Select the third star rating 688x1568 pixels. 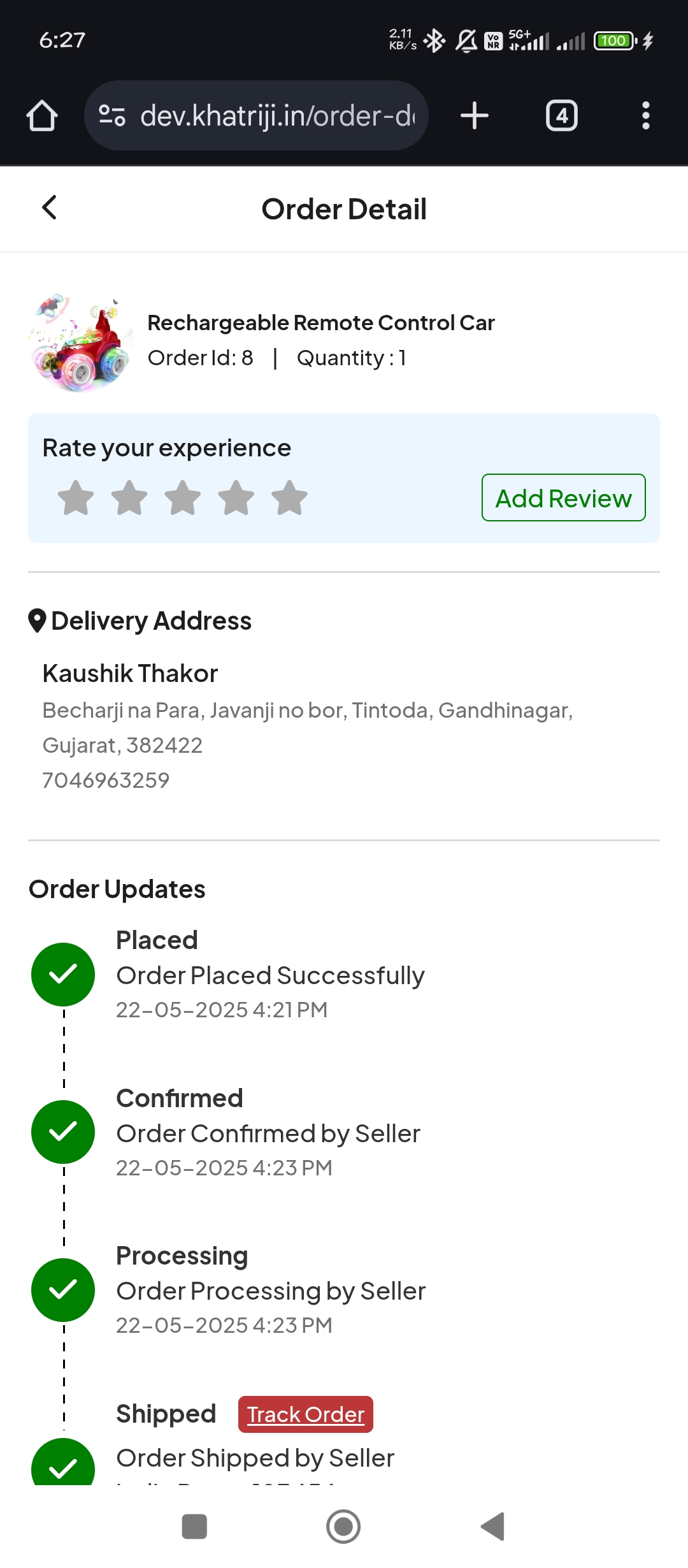(x=183, y=498)
